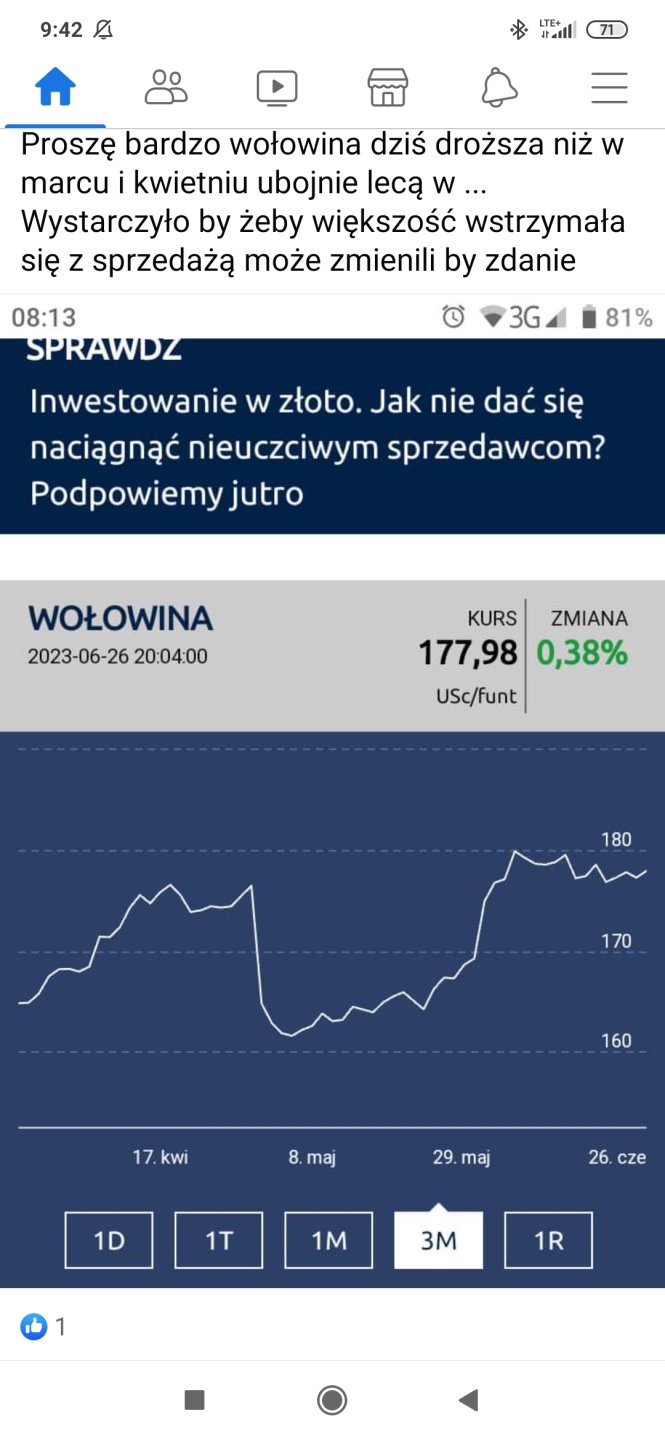
Task: Switch to the Video tab
Action: tap(277, 88)
